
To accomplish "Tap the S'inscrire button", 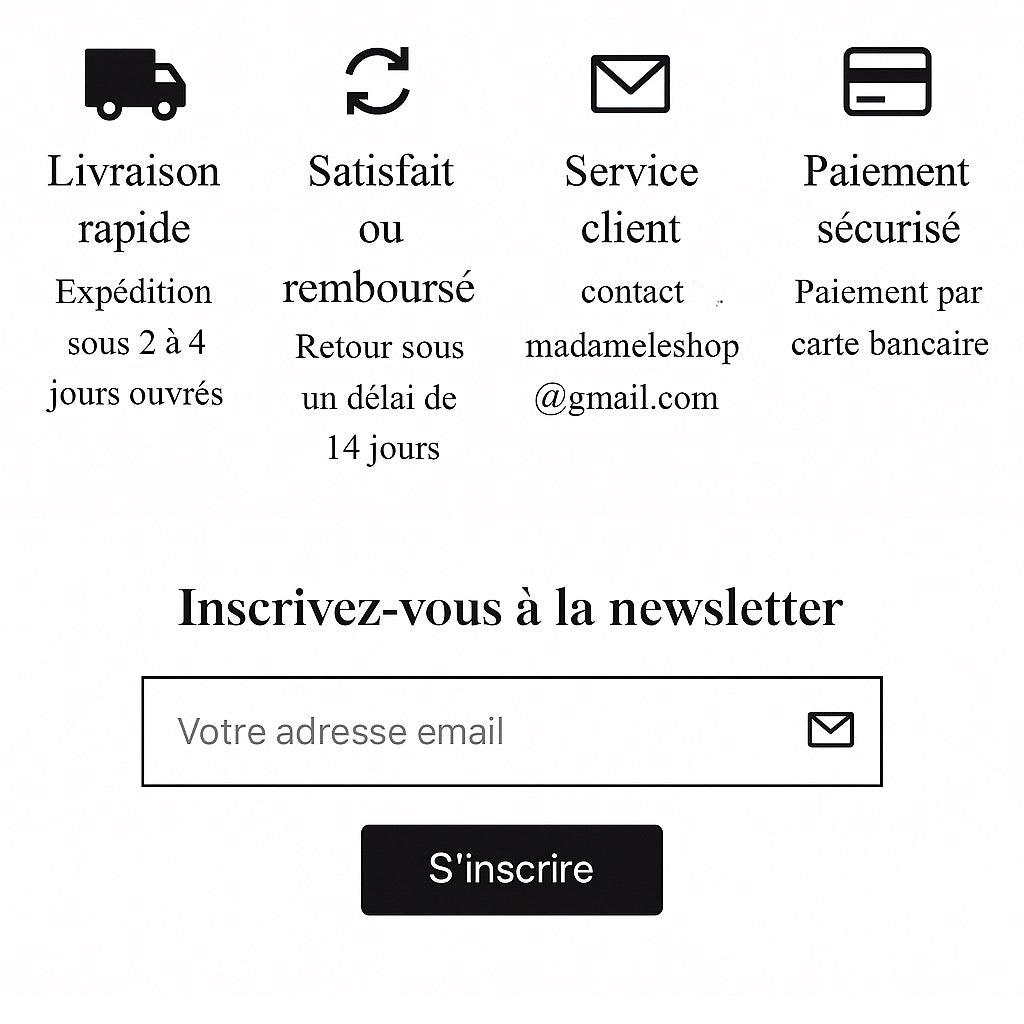I will click(511, 869).
